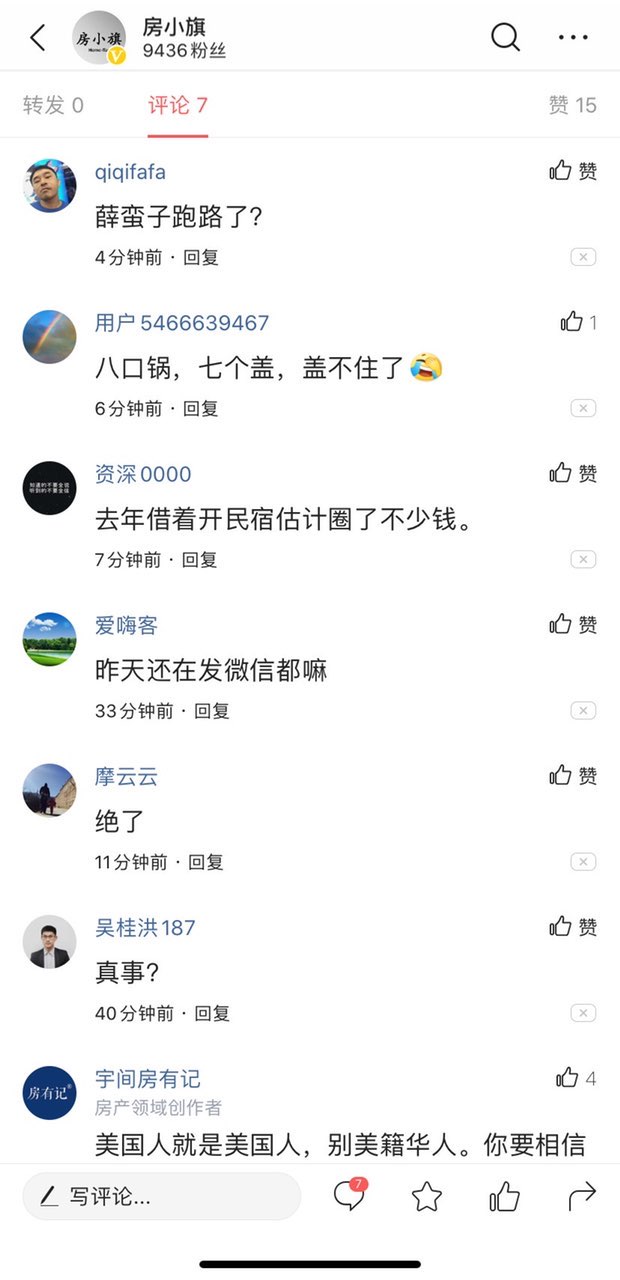Like 爱嗨客's comment

click(573, 625)
